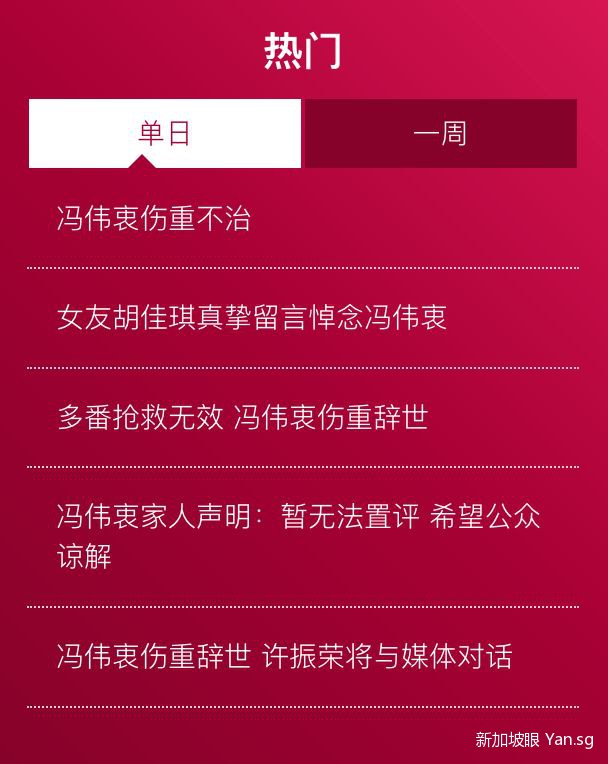Read 多番抢救无效 冯伟衷伤重辞世
Screen dimensions: 608x764
(243, 417)
